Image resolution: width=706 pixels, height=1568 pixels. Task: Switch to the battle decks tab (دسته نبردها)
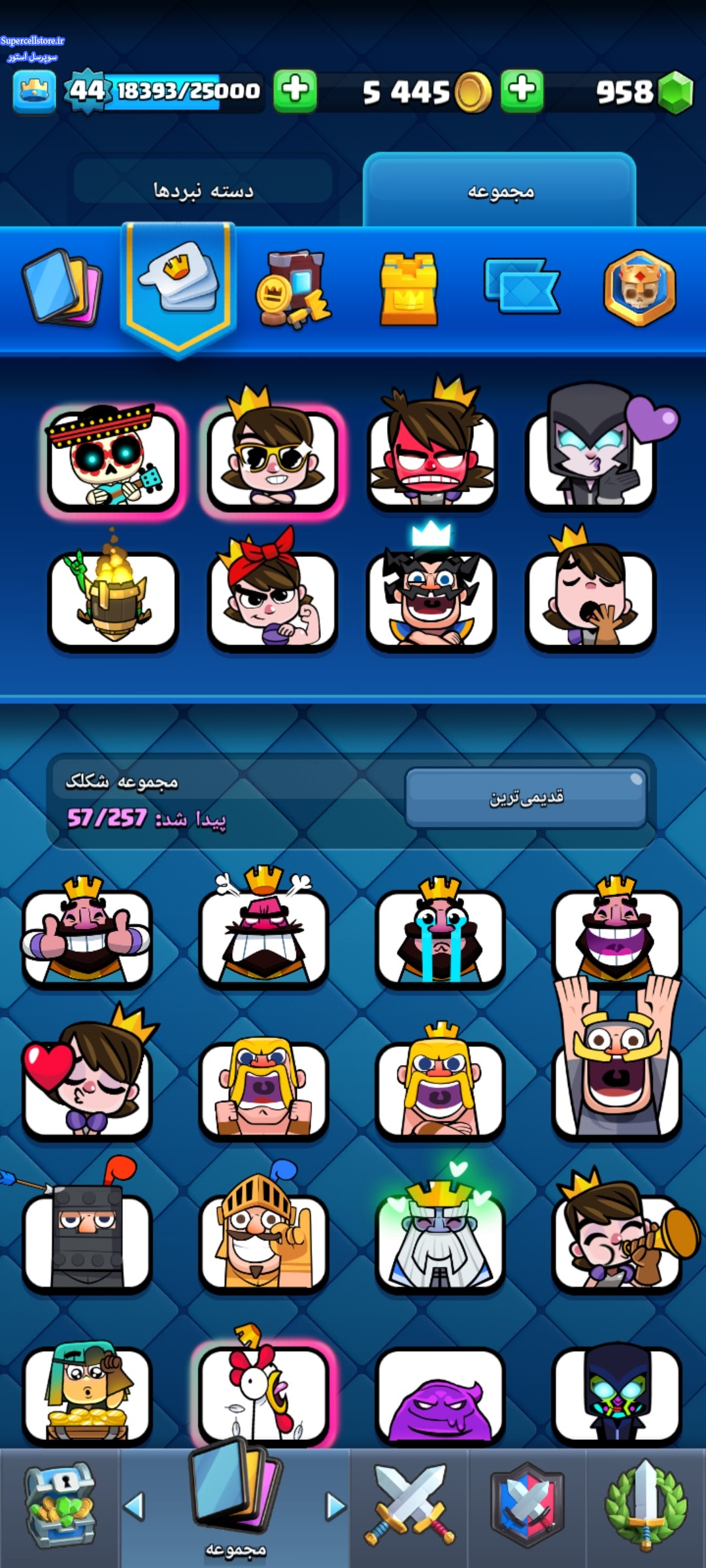203,190
